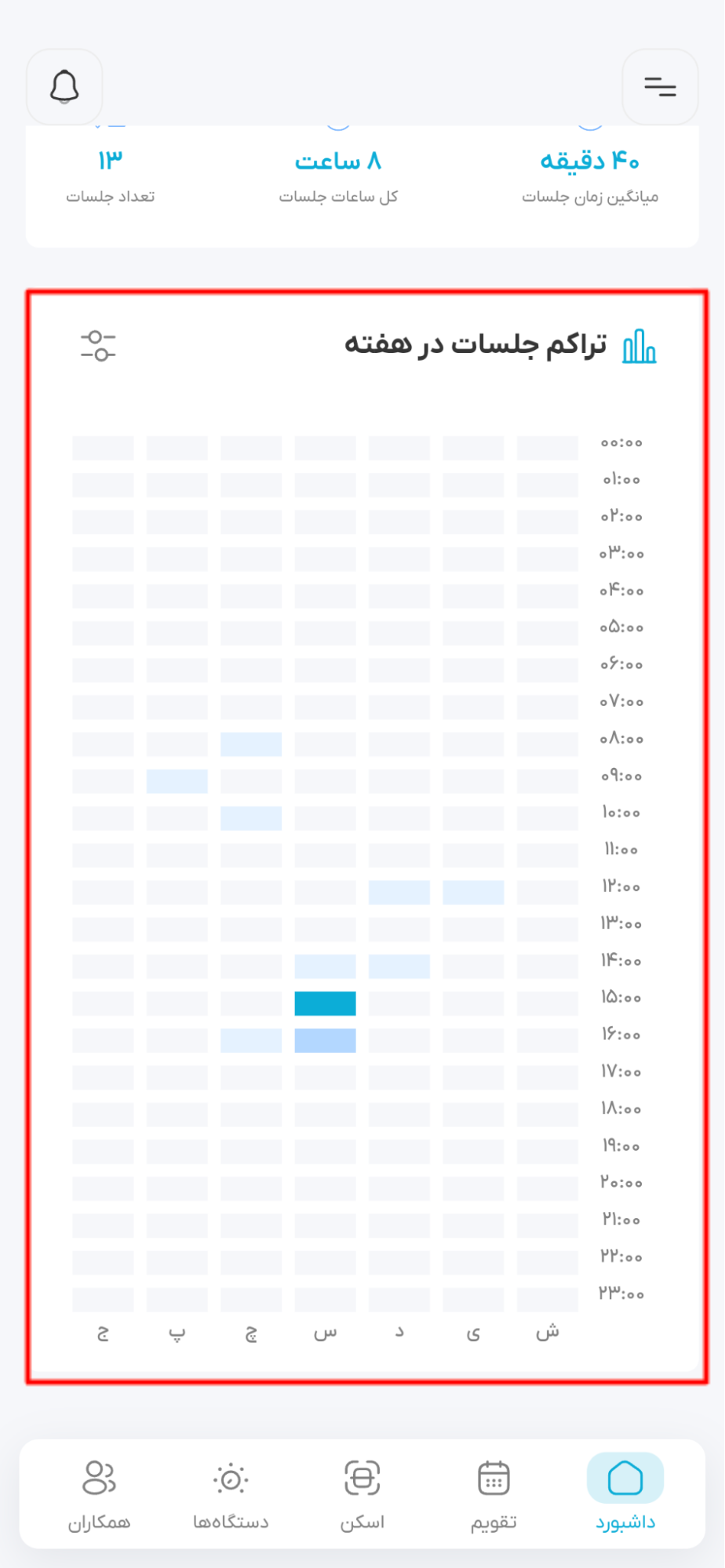725x1568 pixels.
Task: Open the notifications bell
Action: [x=64, y=87]
